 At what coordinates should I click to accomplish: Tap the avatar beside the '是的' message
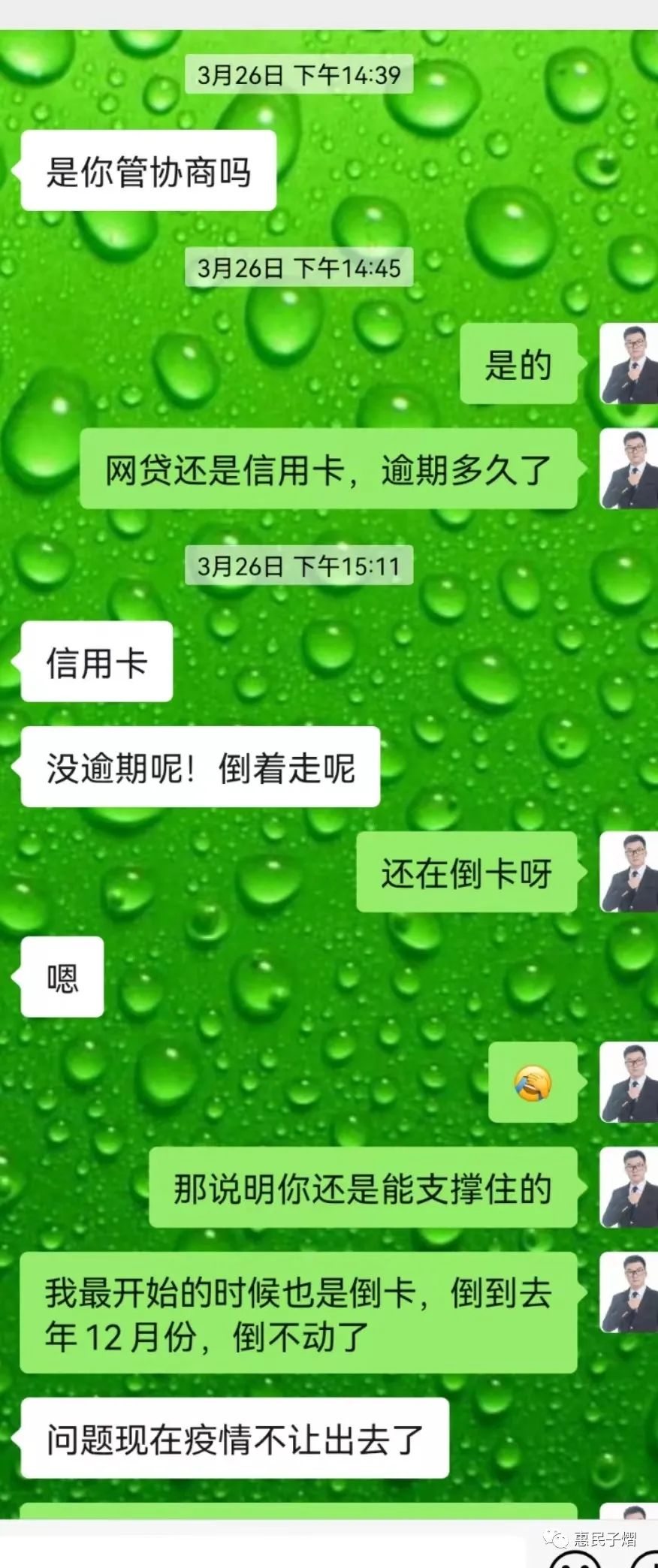(x=629, y=364)
